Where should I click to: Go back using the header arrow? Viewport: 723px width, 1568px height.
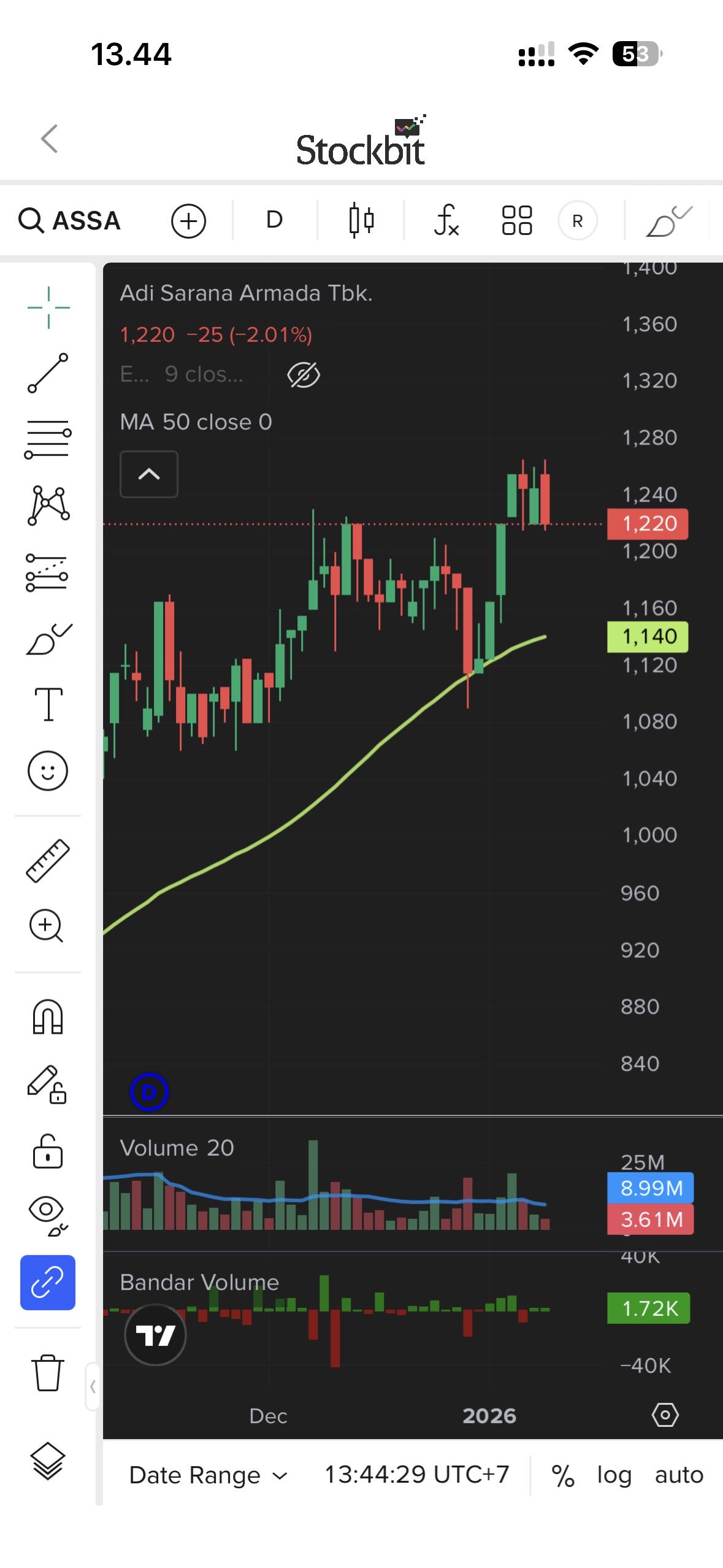click(50, 139)
